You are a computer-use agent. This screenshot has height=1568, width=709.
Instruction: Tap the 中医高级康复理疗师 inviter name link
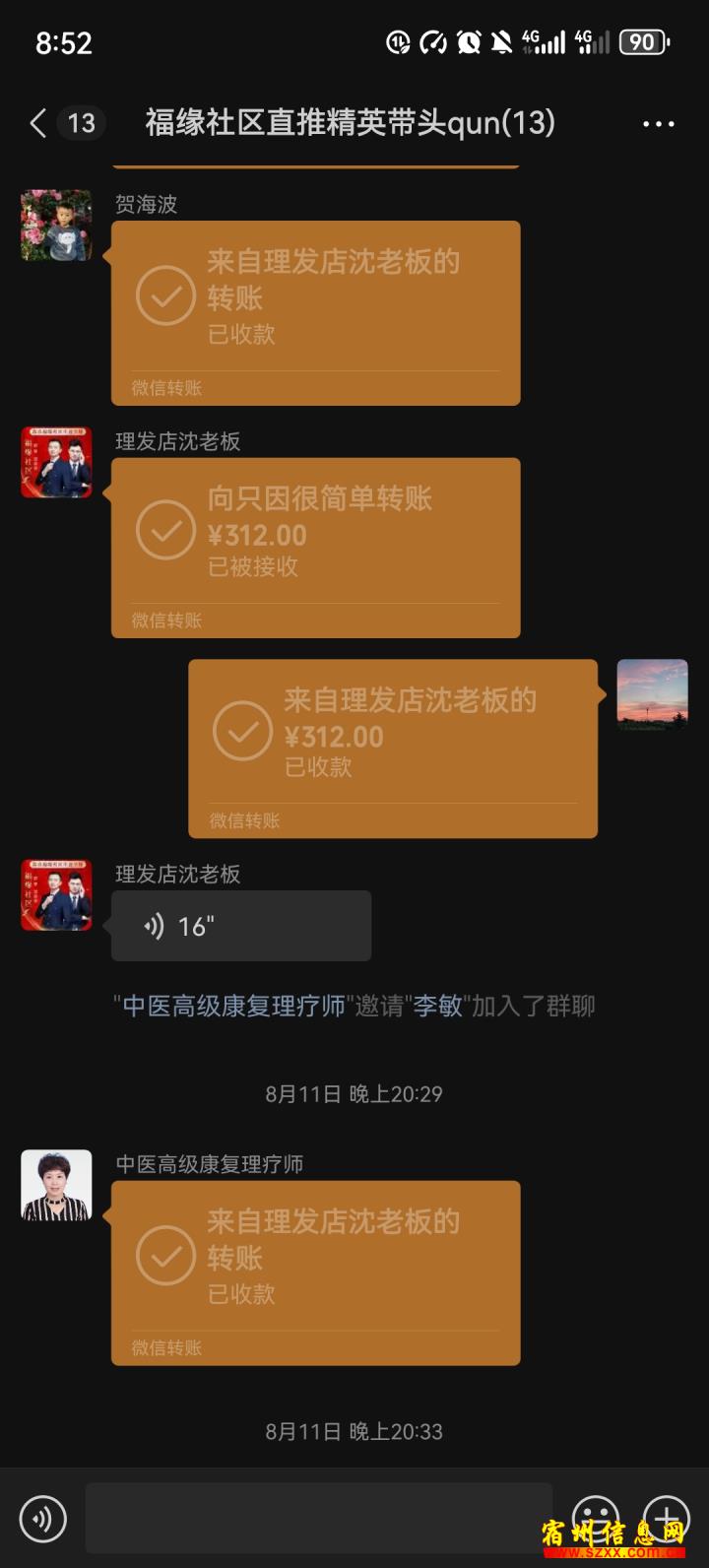pos(233,1006)
